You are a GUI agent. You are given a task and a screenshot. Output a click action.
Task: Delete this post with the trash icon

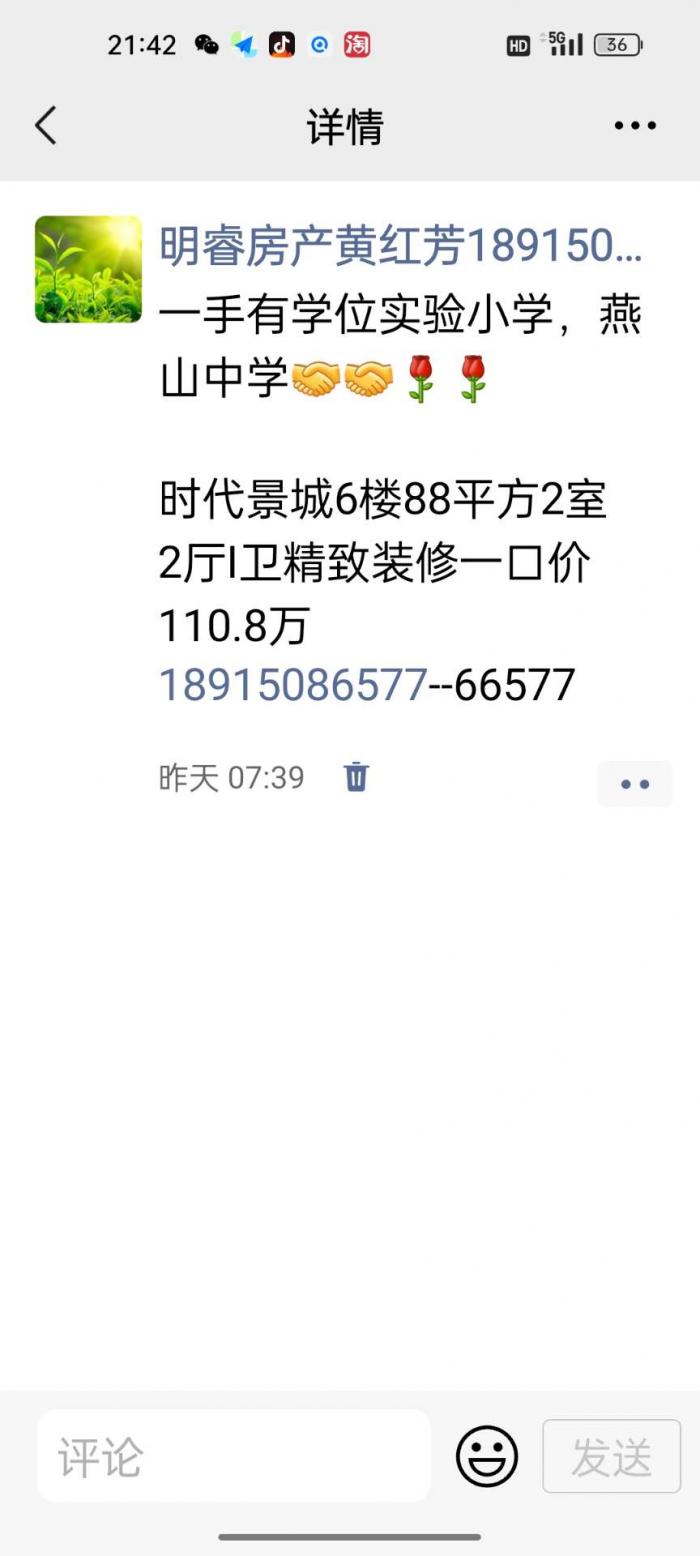(x=356, y=777)
